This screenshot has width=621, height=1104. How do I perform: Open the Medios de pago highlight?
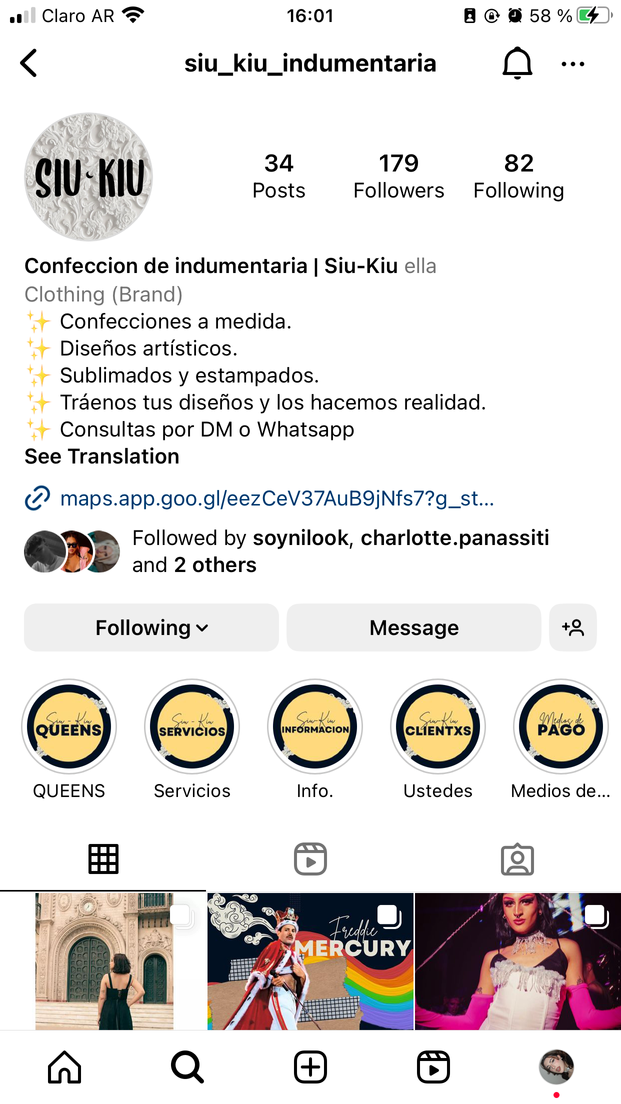click(560, 727)
